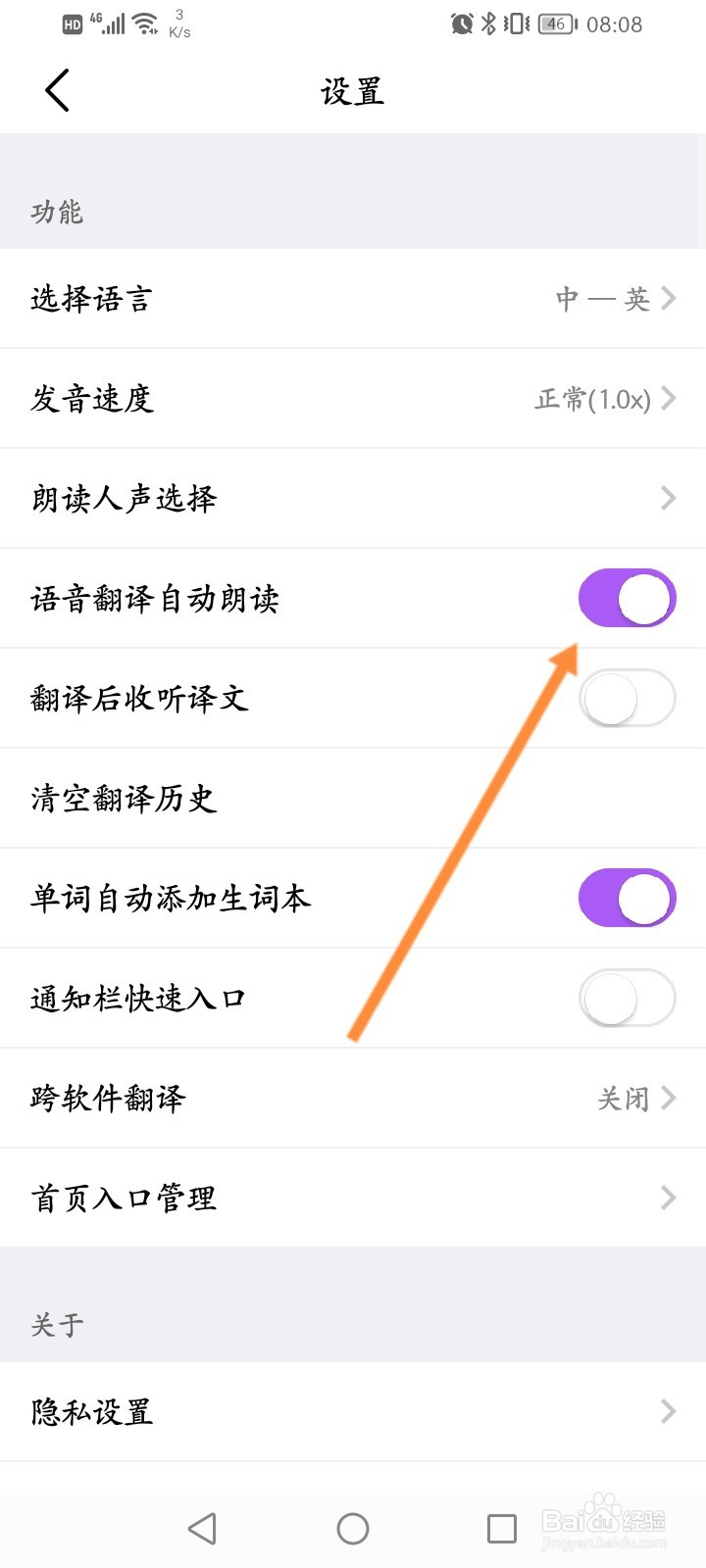Disable the 单词自动添加生词本 switch
The height and width of the screenshot is (1568, 706).
pos(628,898)
